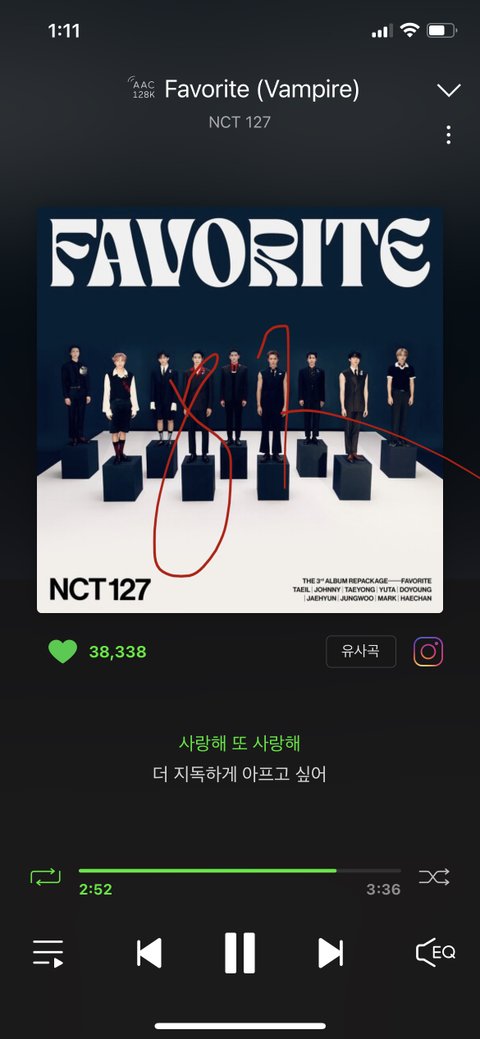Unlike the song via green heart
The image size is (480, 1039).
tap(62, 651)
